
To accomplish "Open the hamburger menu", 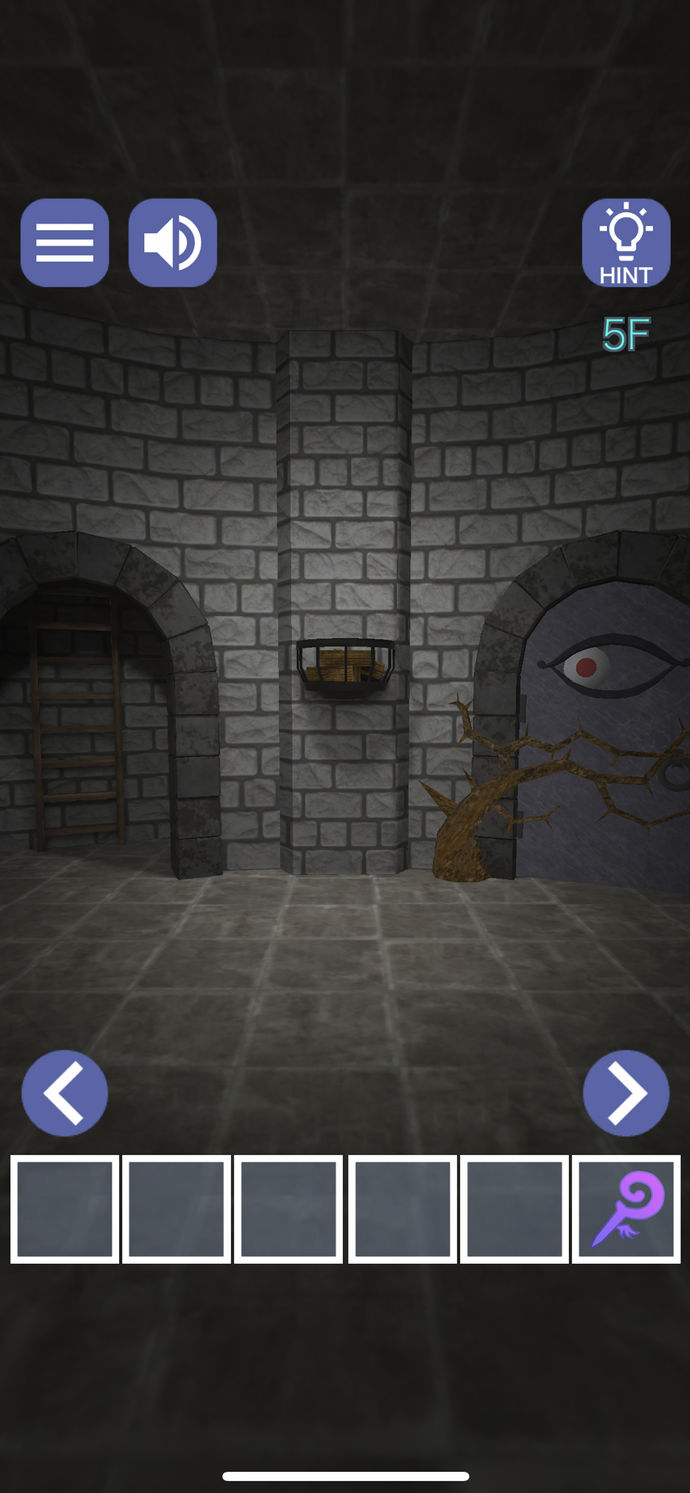I will tap(65, 243).
